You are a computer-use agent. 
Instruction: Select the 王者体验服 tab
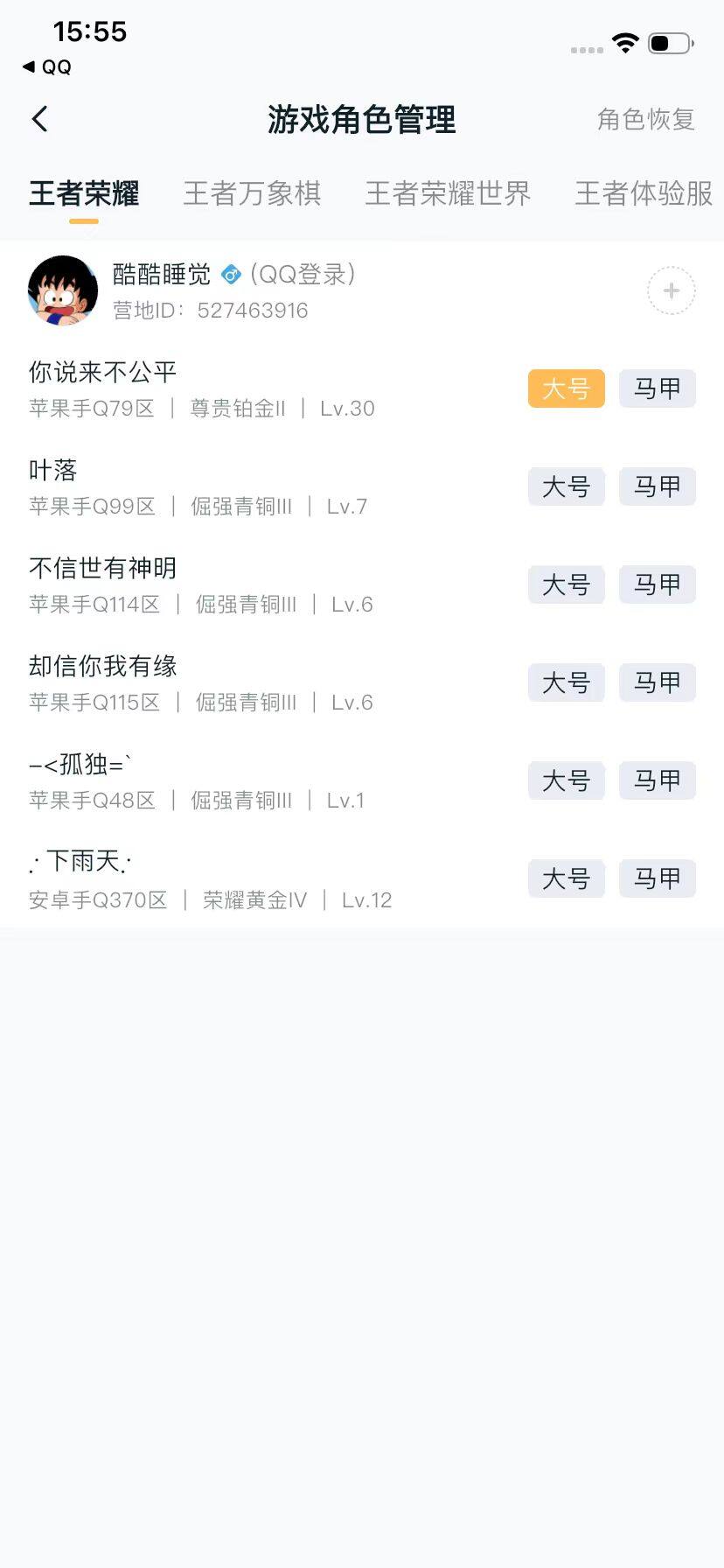[x=642, y=194]
